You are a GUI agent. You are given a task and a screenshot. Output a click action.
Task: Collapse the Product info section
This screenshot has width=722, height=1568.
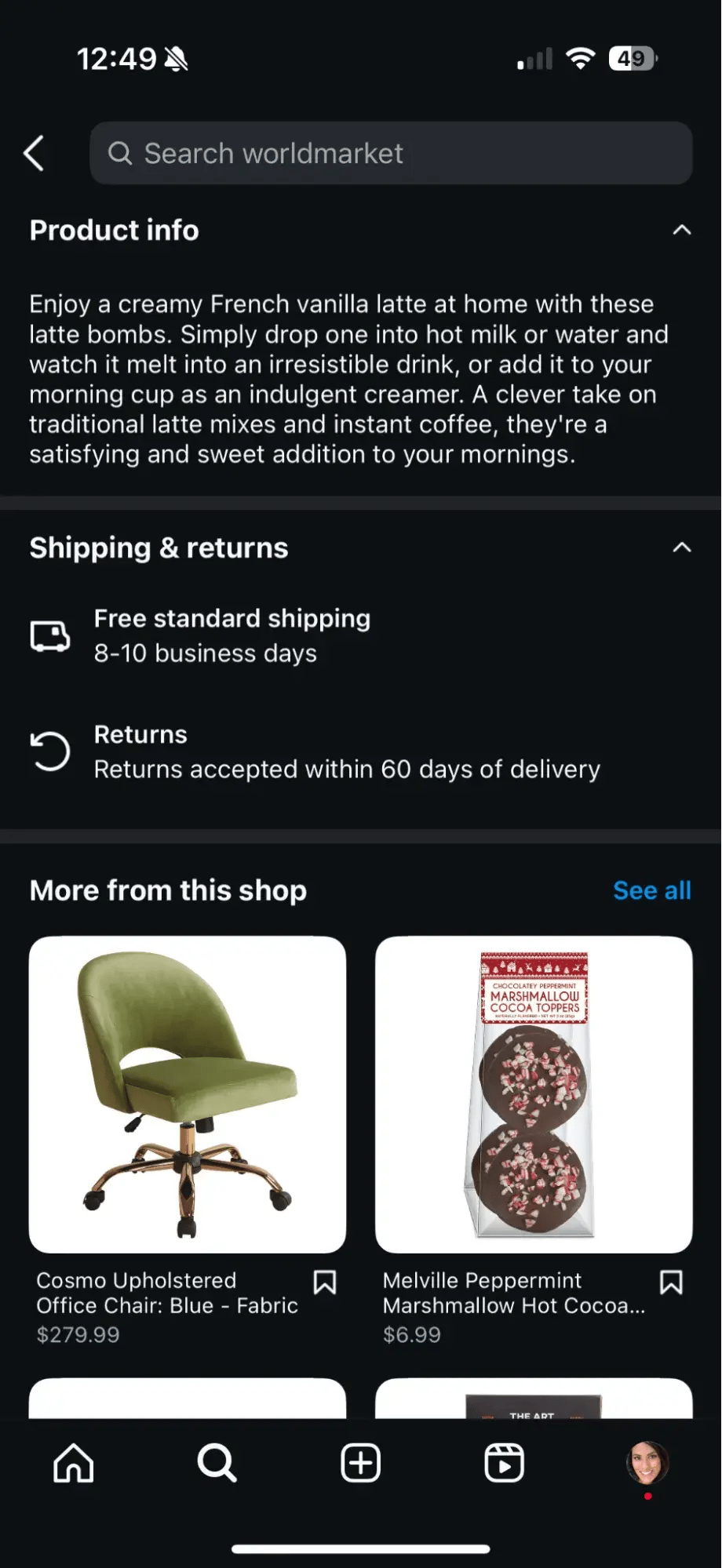click(681, 230)
